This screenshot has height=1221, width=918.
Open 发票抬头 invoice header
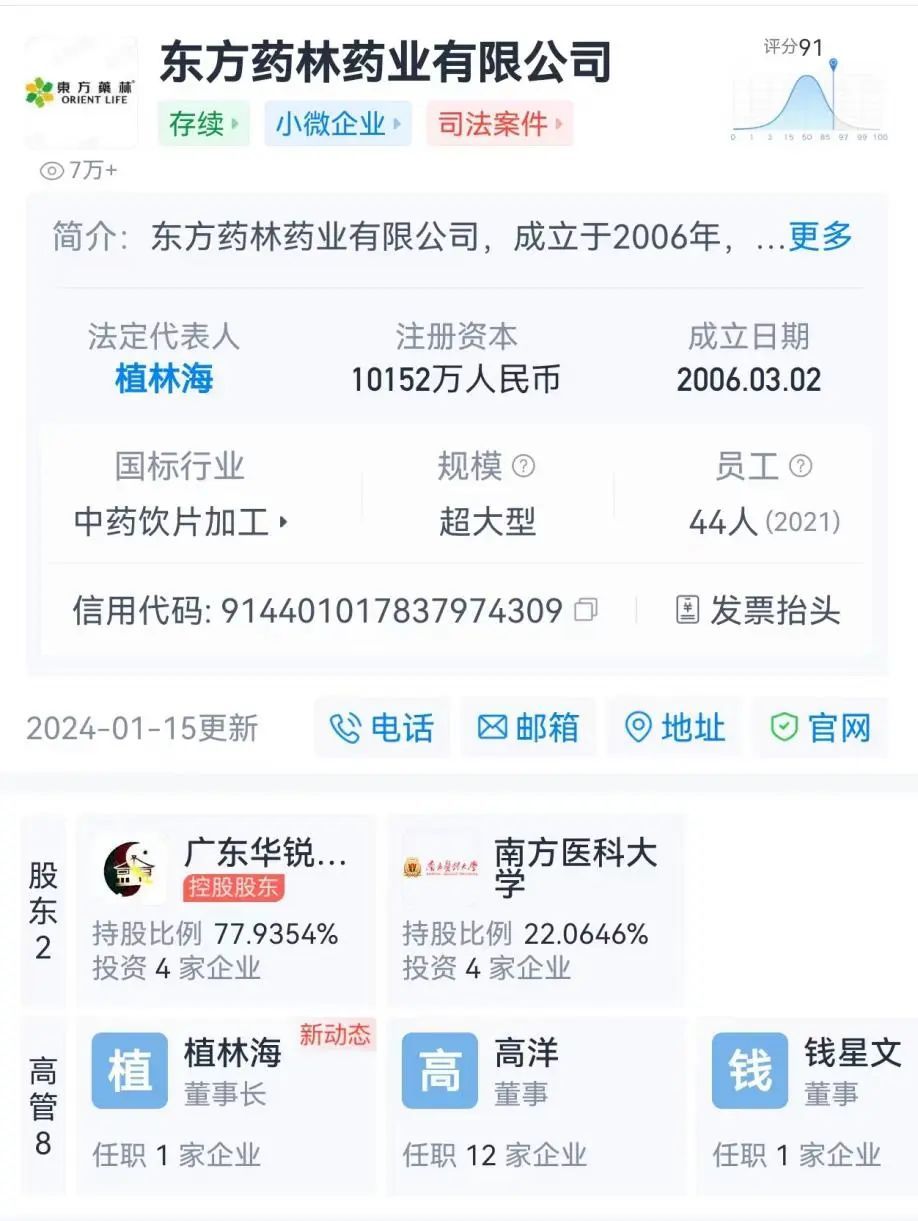click(758, 610)
